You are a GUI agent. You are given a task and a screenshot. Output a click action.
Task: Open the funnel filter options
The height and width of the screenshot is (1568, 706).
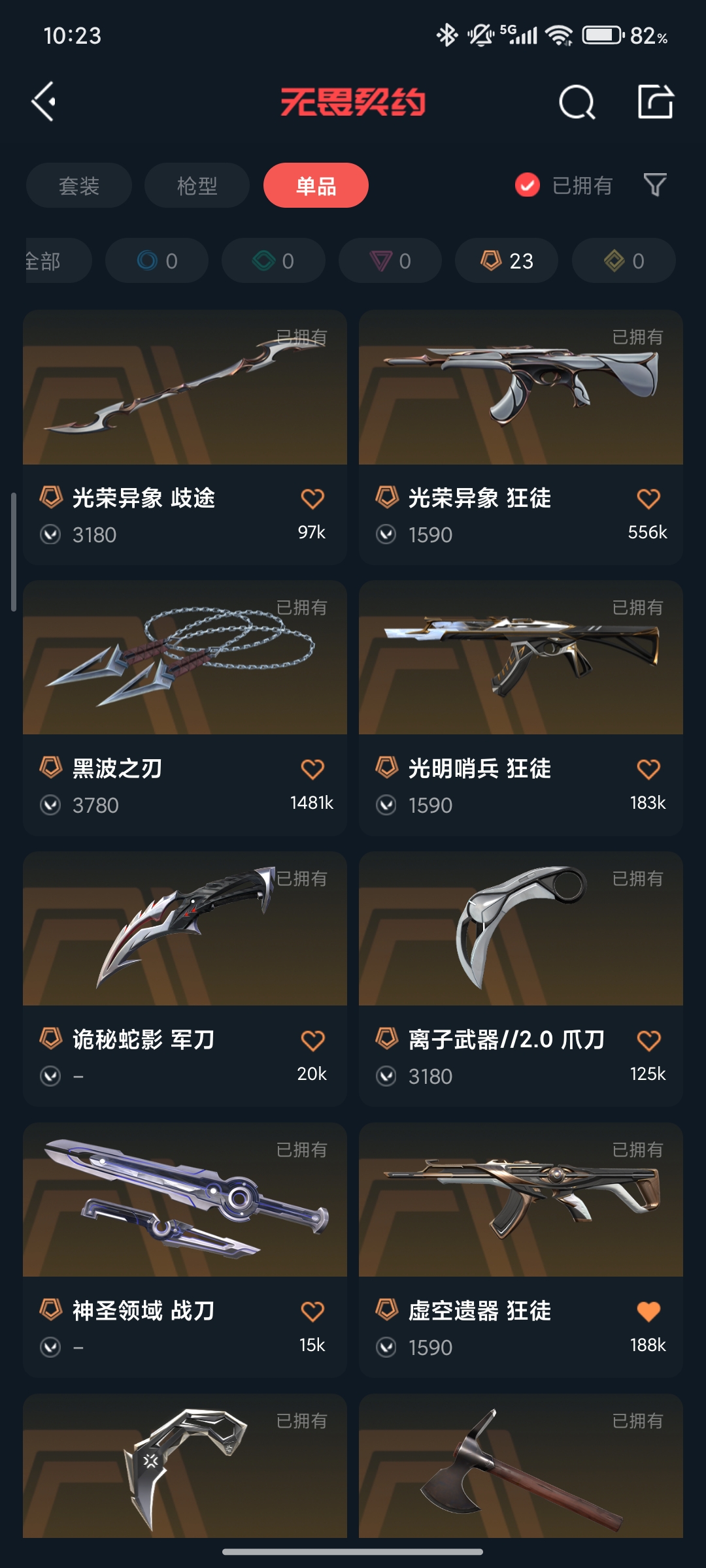(x=654, y=185)
